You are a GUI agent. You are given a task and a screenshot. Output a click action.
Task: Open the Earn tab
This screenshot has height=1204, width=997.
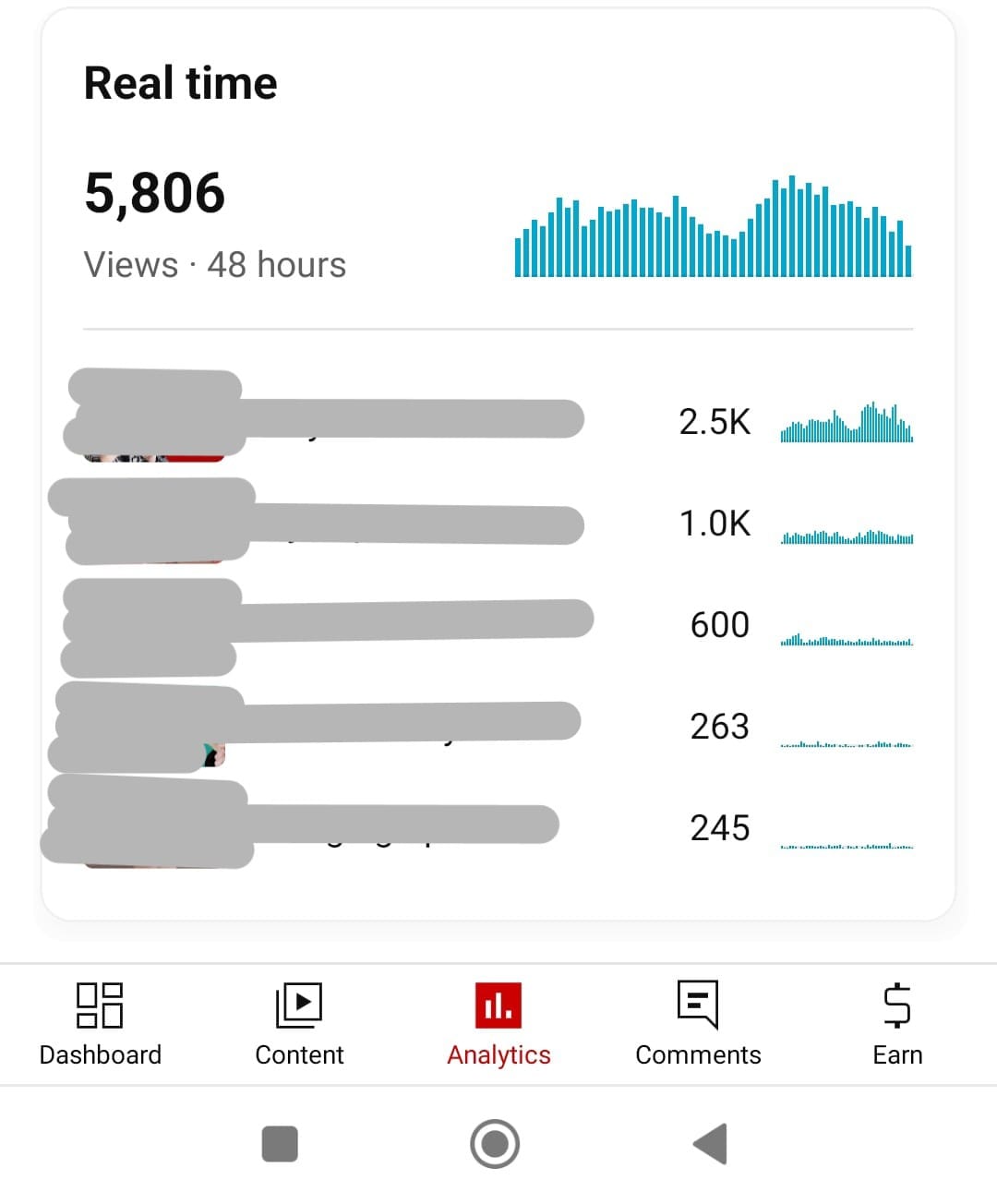(897, 1025)
